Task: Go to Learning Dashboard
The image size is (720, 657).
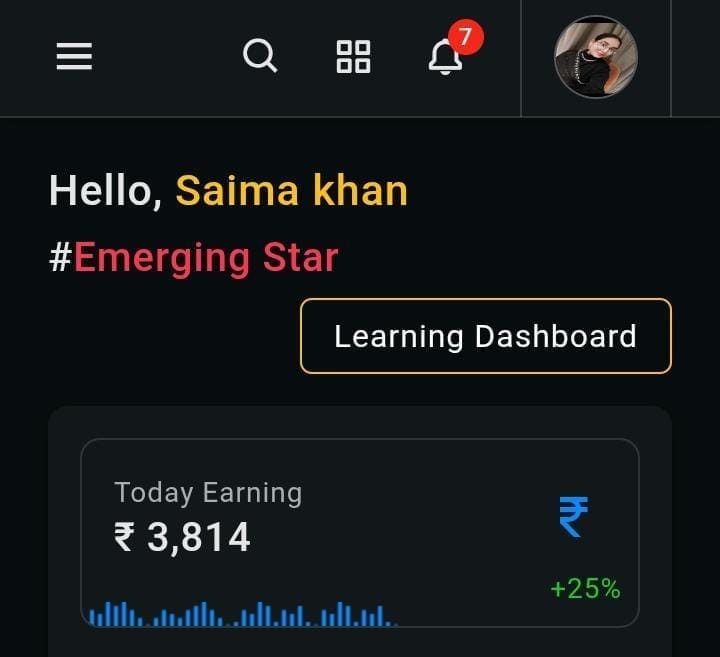Action: tap(485, 336)
